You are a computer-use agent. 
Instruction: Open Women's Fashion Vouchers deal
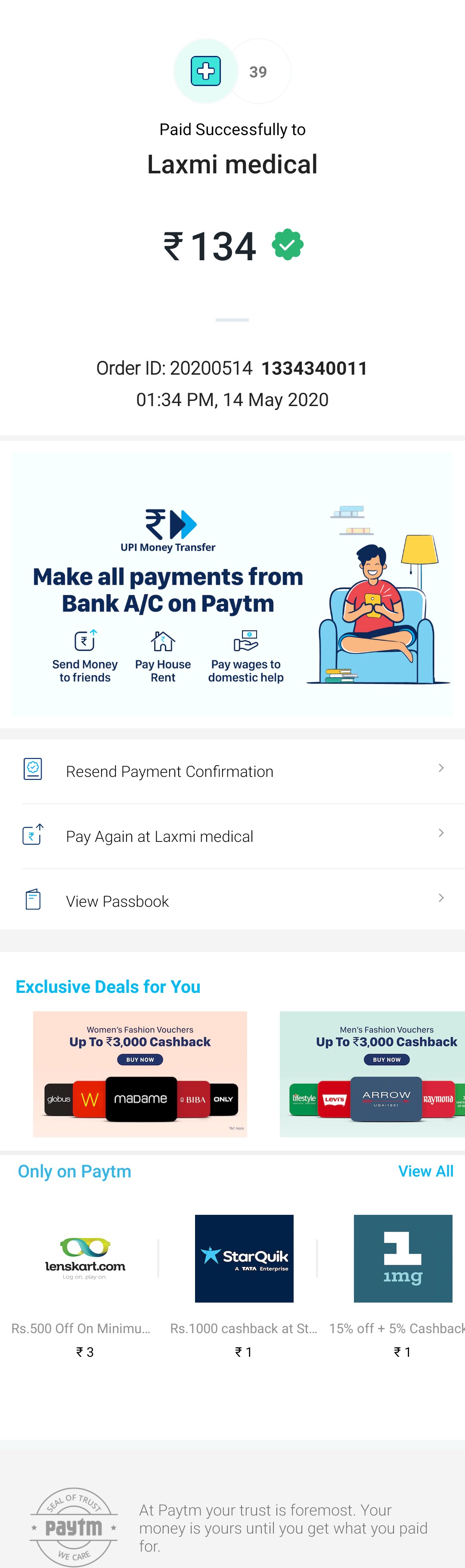coord(140,1074)
